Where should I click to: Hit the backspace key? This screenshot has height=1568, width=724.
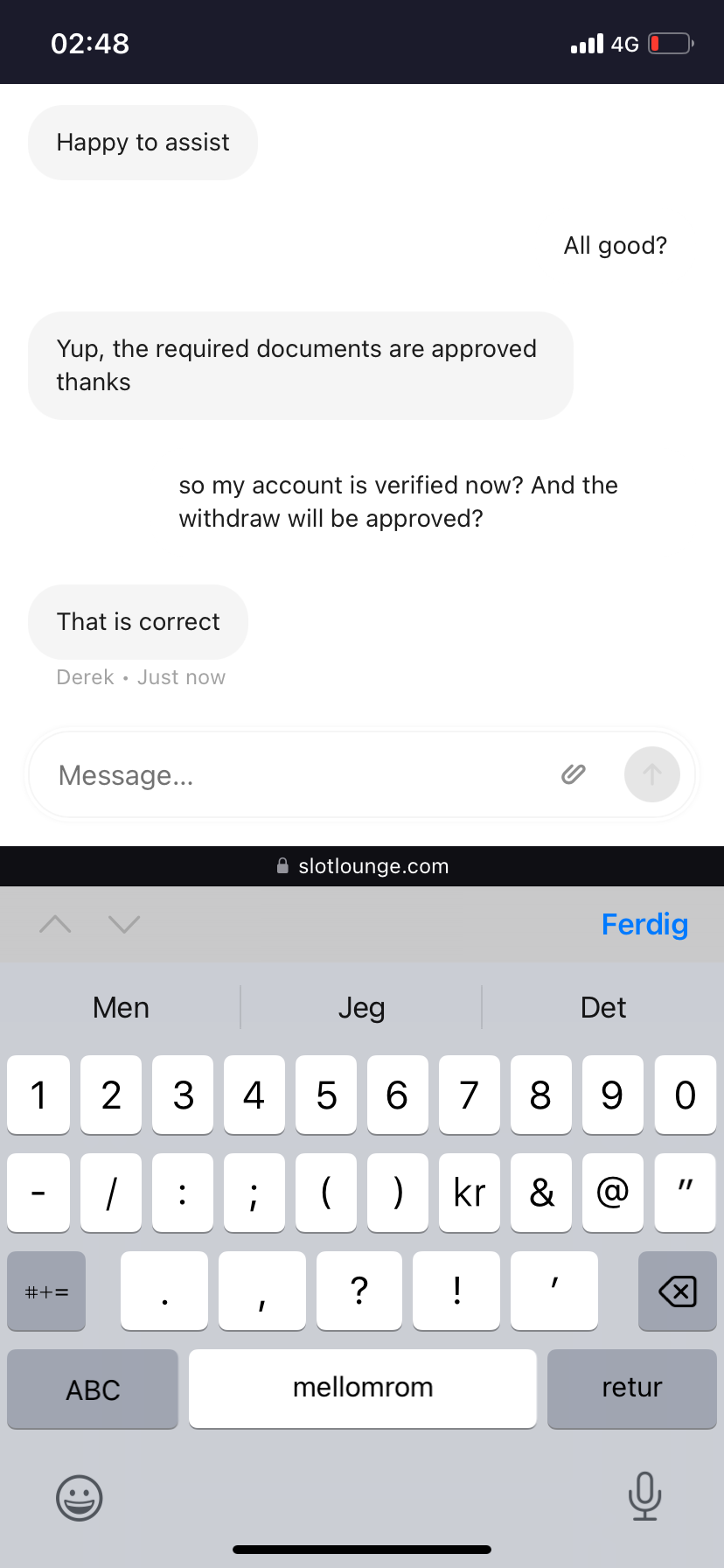pyautogui.click(x=677, y=1291)
